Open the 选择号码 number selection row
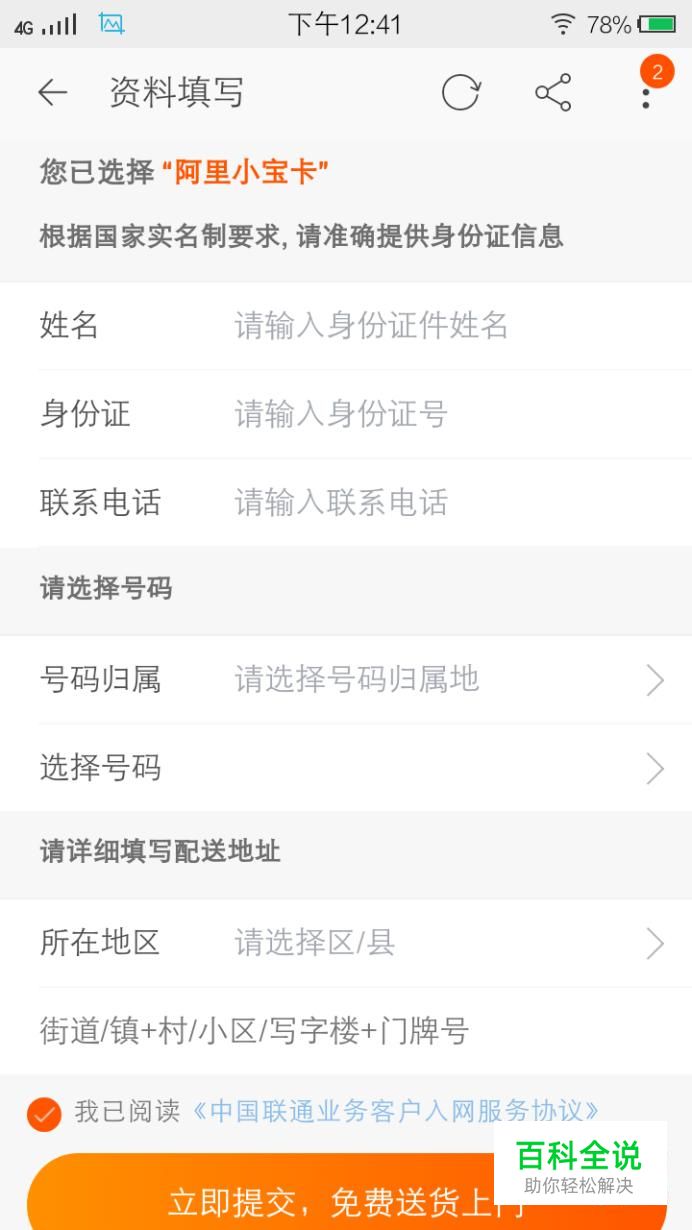 (x=346, y=768)
